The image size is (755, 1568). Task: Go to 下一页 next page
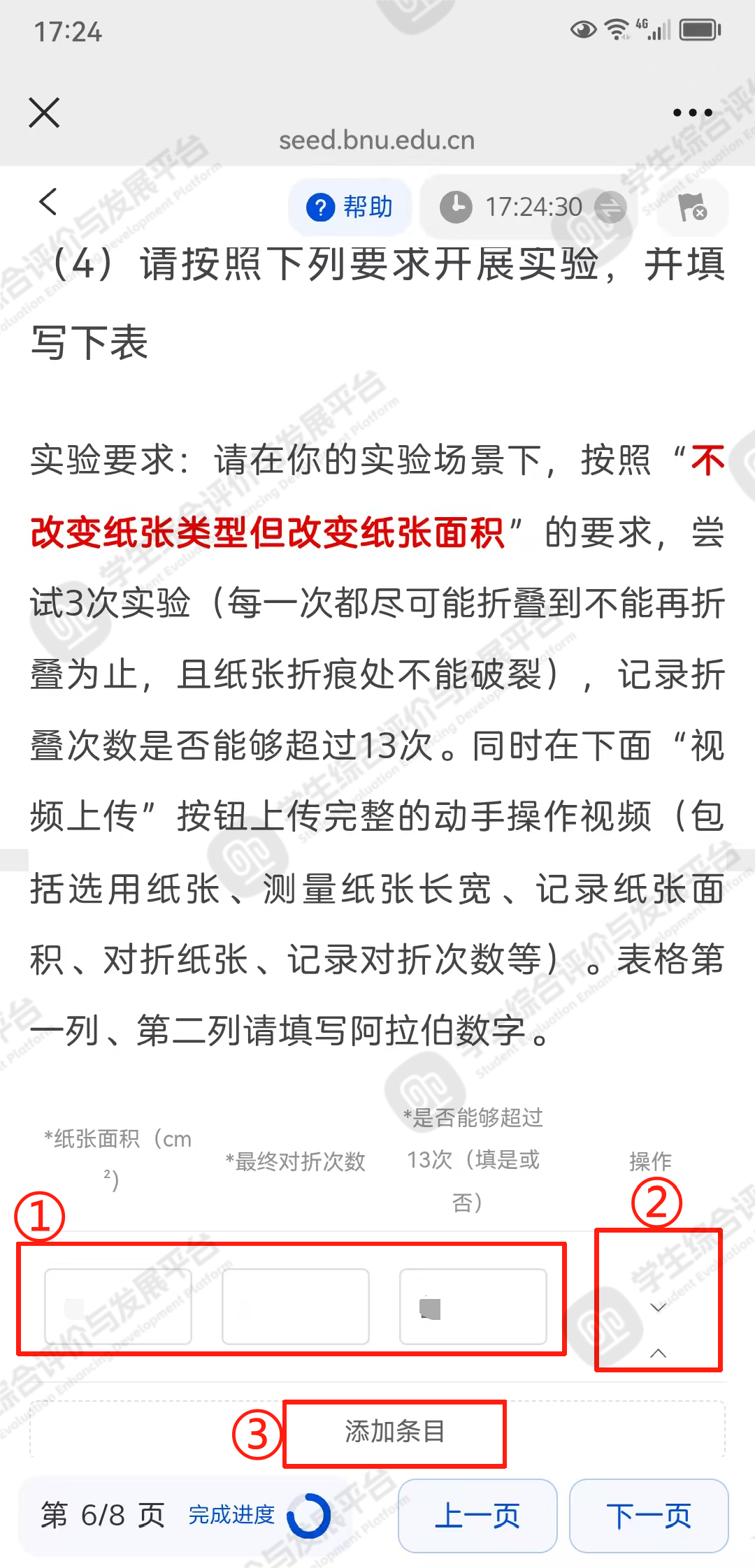(649, 1516)
